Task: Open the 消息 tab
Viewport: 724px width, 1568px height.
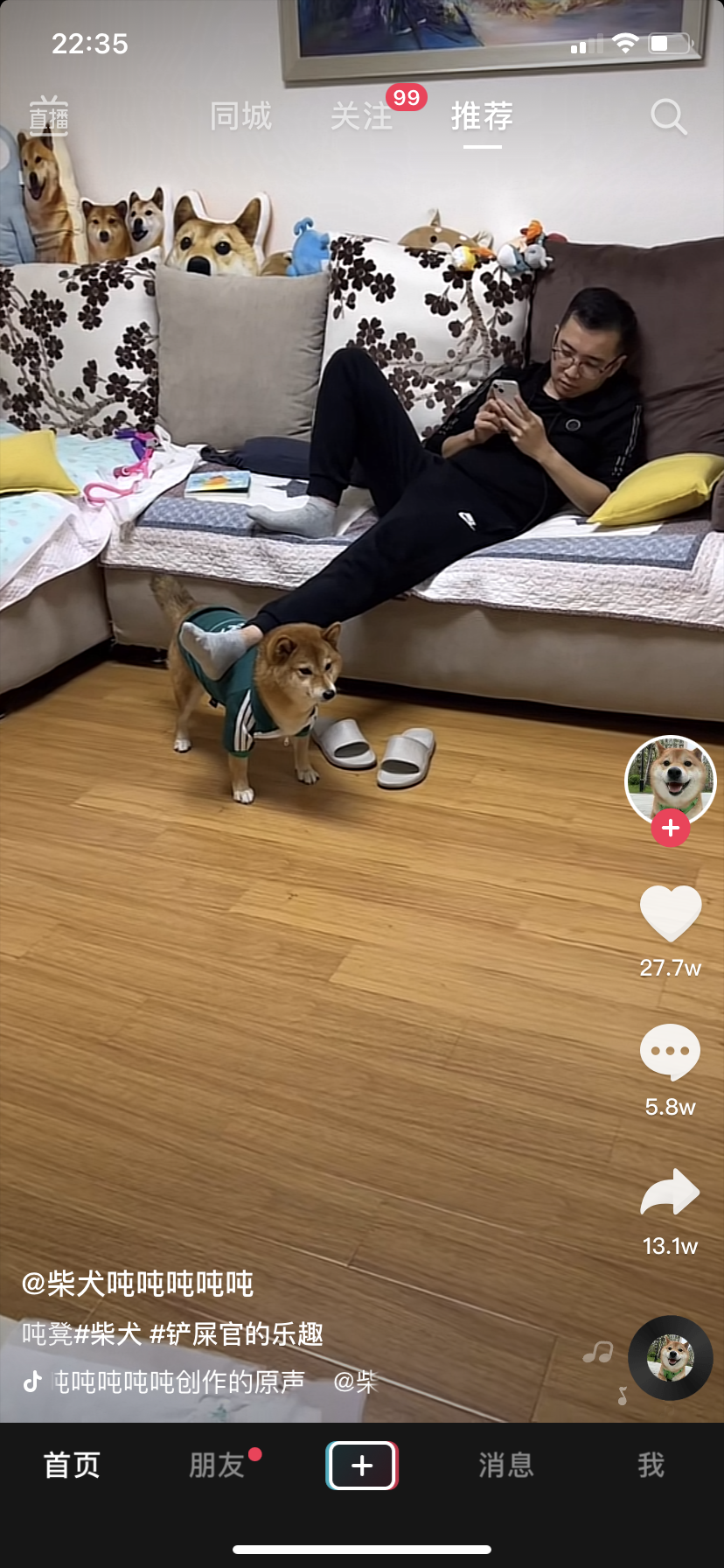Action: (x=506, y=1465)
